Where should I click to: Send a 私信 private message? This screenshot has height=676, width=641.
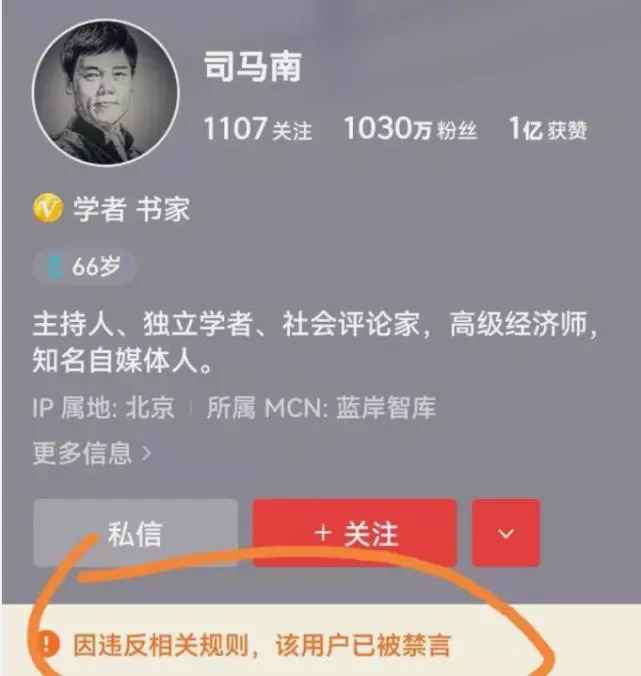pos(135,533)
